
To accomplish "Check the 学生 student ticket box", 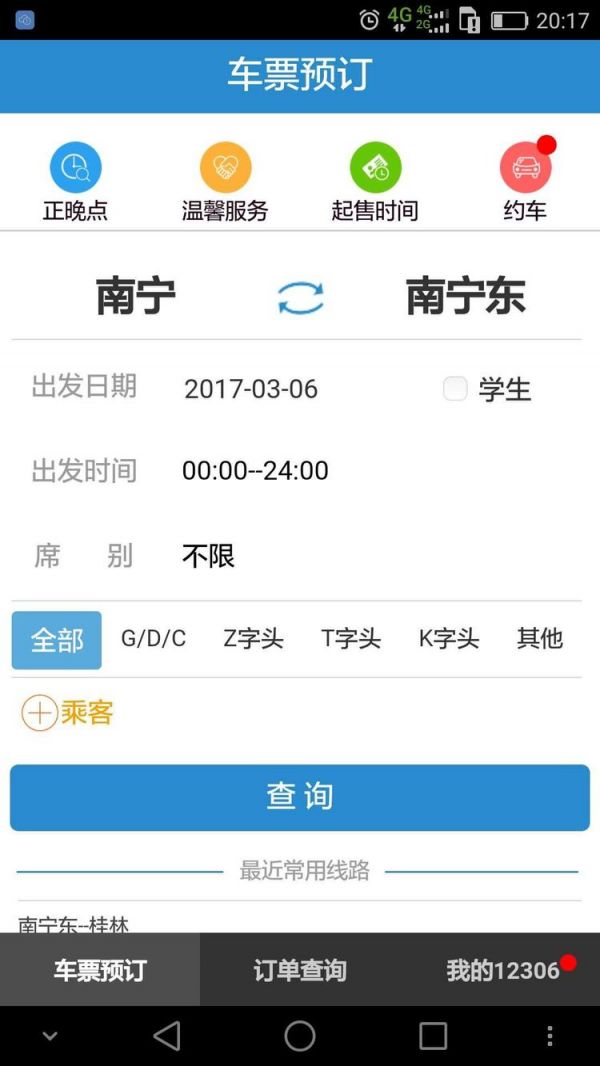I will tap(456, 389).
